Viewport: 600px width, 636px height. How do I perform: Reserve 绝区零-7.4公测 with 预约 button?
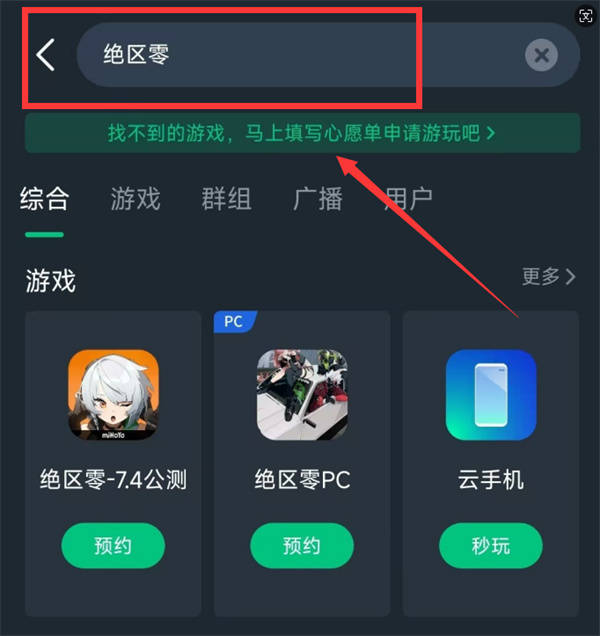coord(112,546)
